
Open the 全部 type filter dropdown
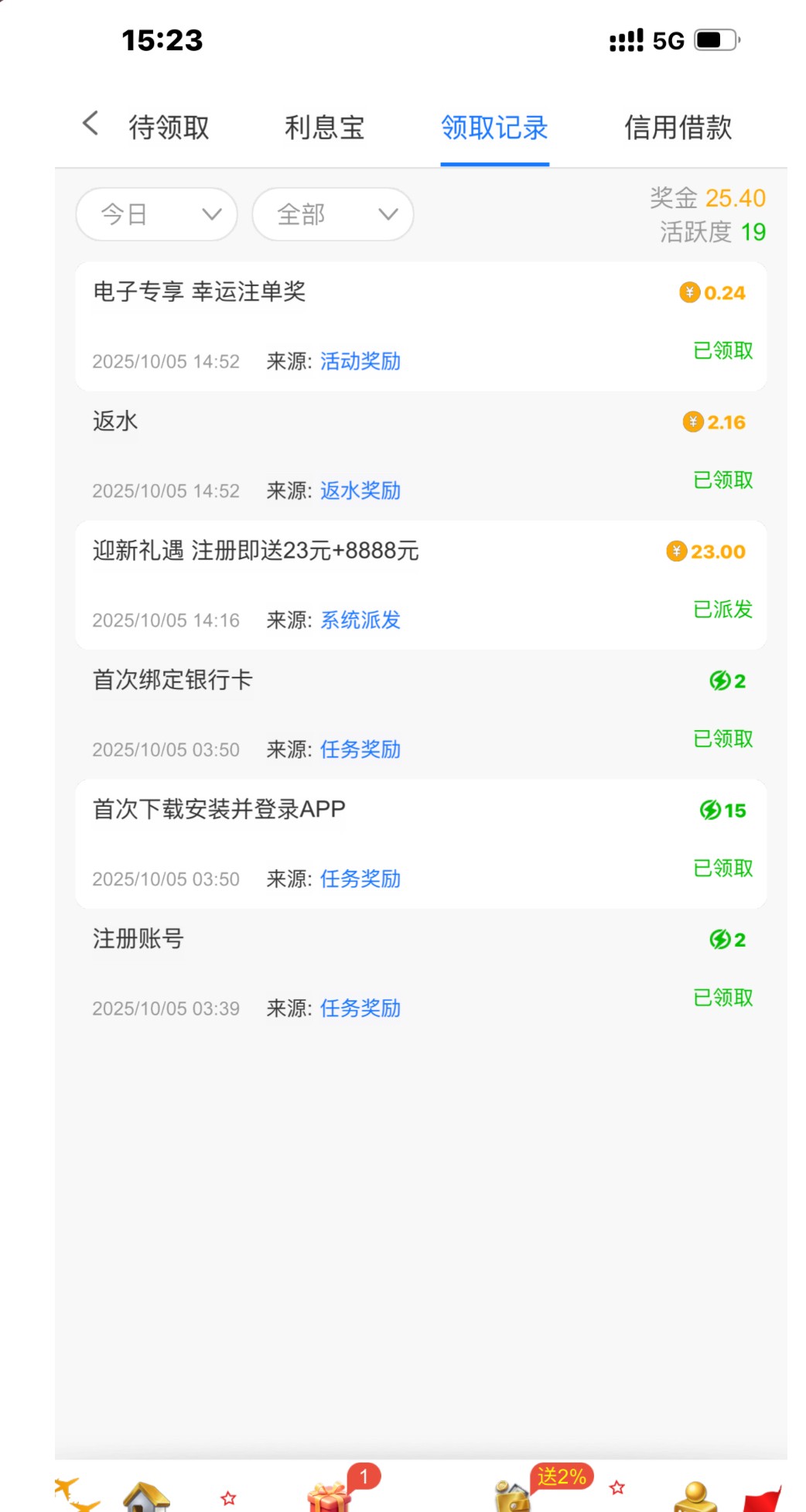click(x=333, y=214)
